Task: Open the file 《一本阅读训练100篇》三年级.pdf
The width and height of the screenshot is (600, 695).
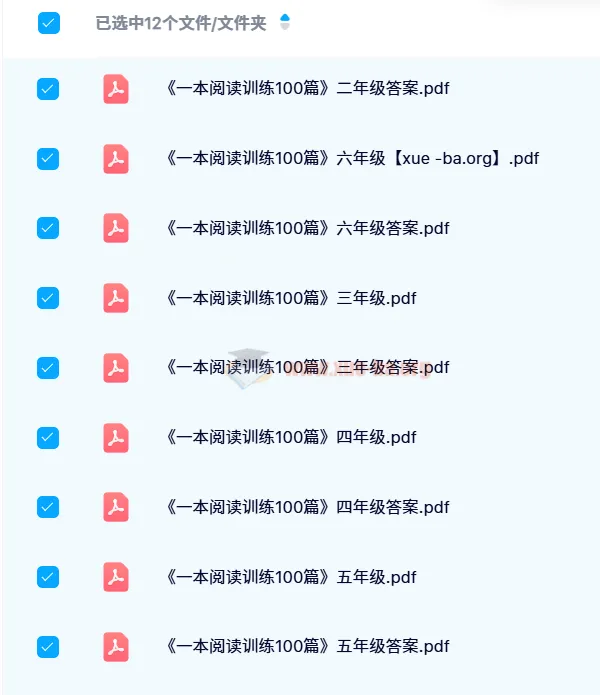Action: [x=290, y=298]
